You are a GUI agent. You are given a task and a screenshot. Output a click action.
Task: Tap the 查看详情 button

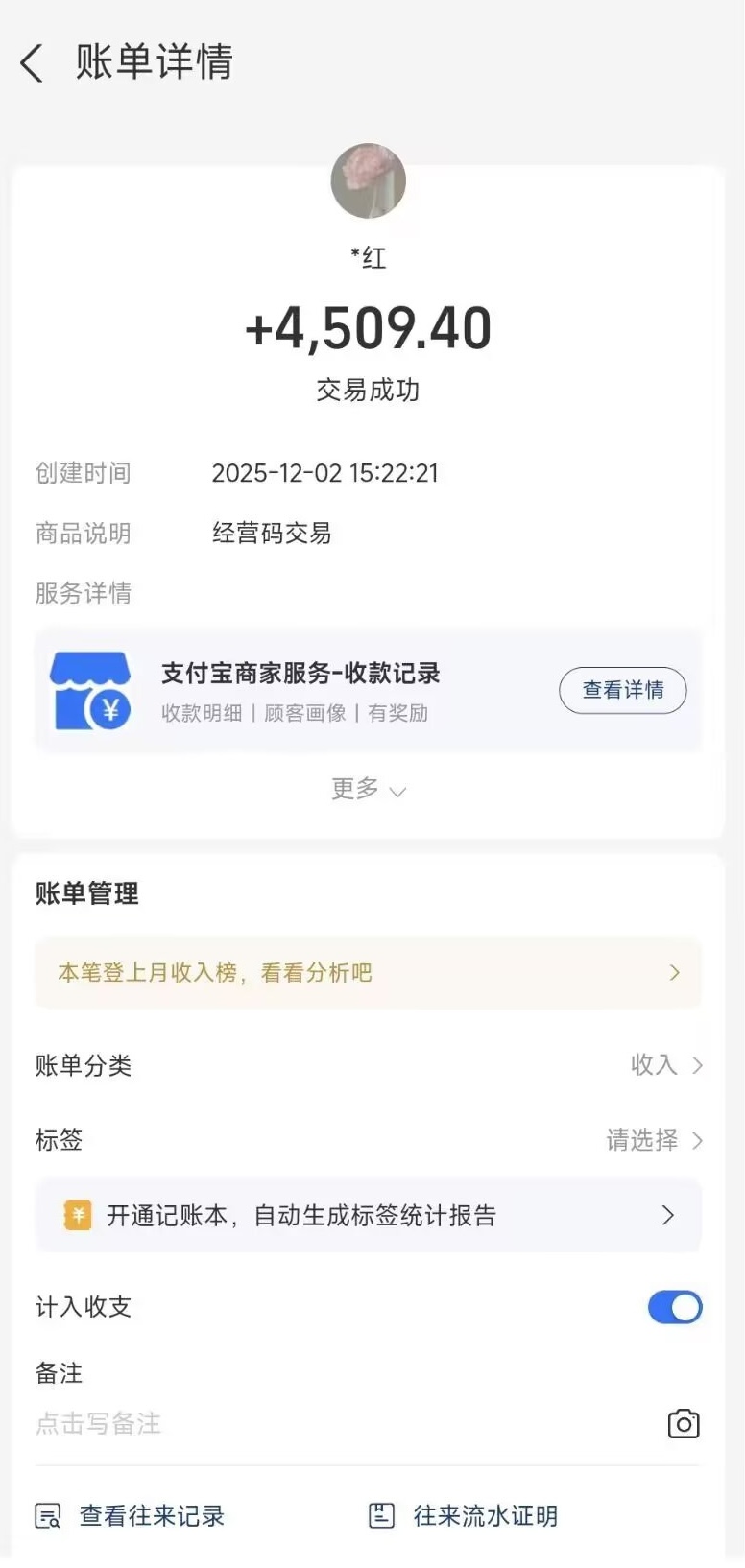(622, 690)
